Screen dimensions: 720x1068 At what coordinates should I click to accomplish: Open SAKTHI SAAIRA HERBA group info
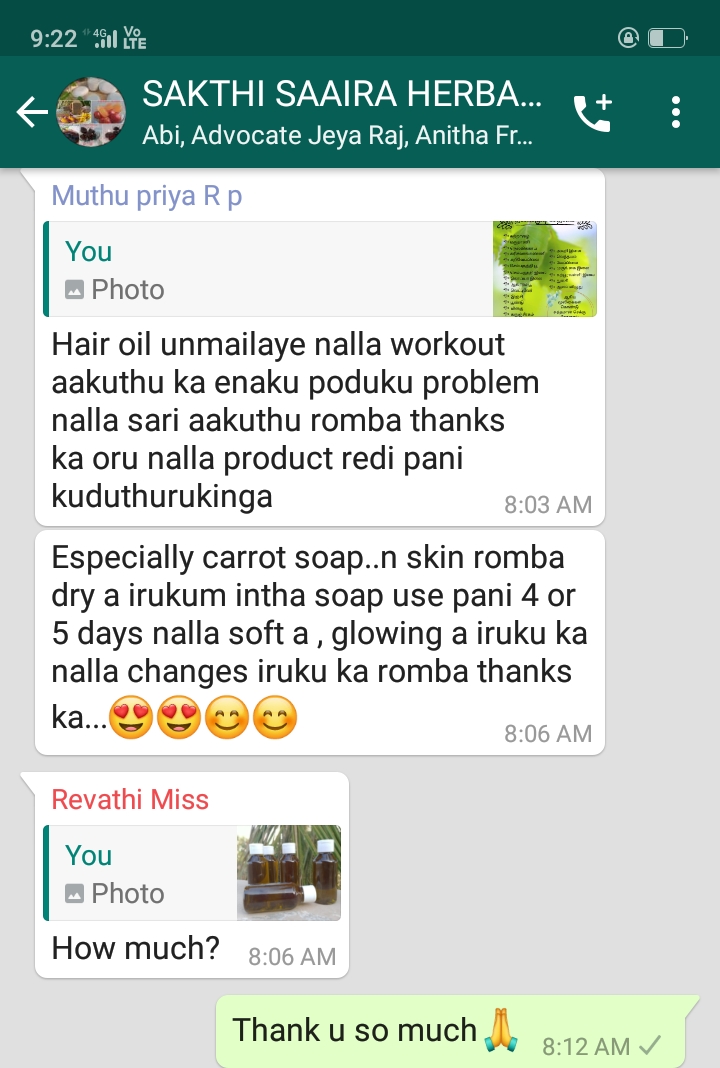[x=340, y=112]
